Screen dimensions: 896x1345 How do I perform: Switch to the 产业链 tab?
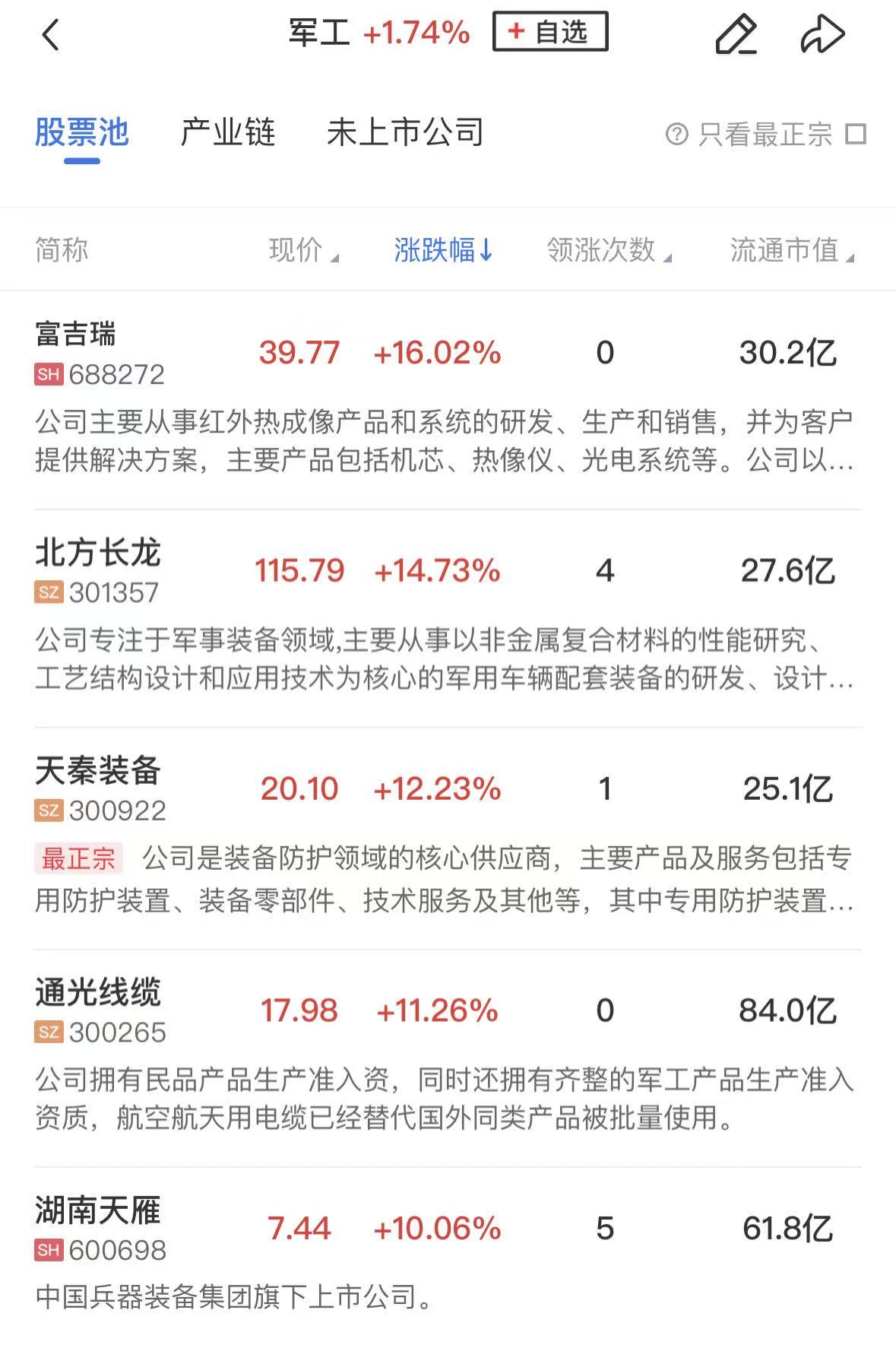[227, 133]
